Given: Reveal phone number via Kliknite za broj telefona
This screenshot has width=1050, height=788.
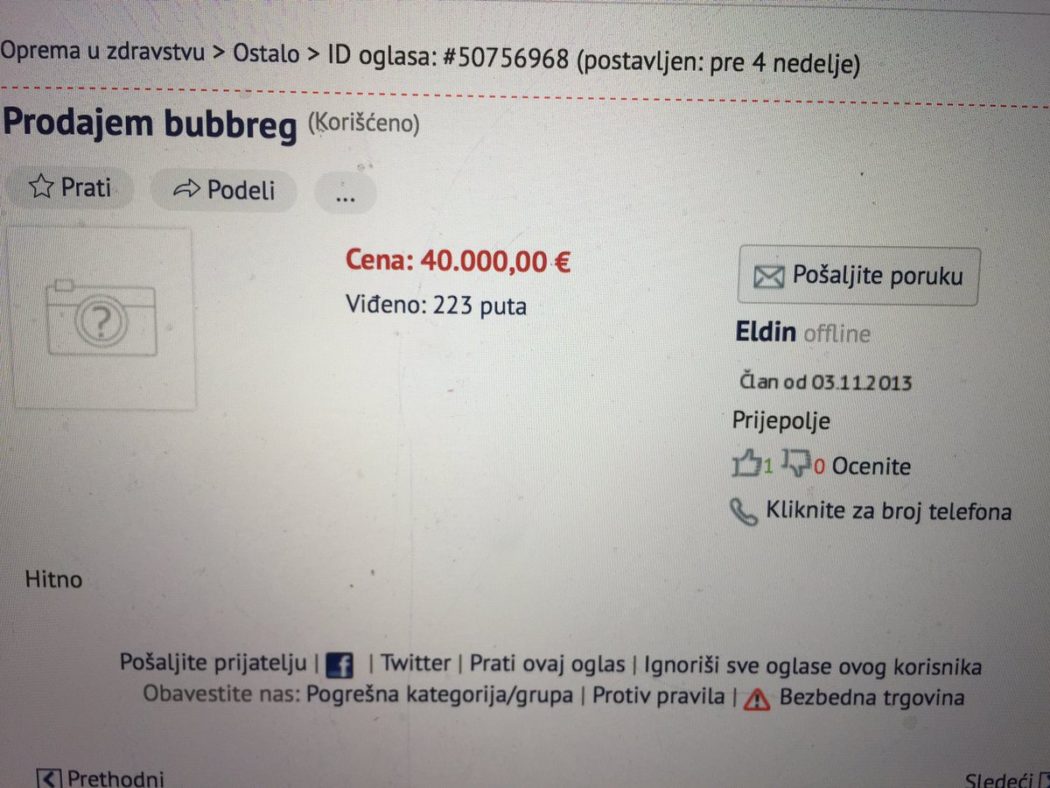Looking at the screenshot, I should click(888, 512).
